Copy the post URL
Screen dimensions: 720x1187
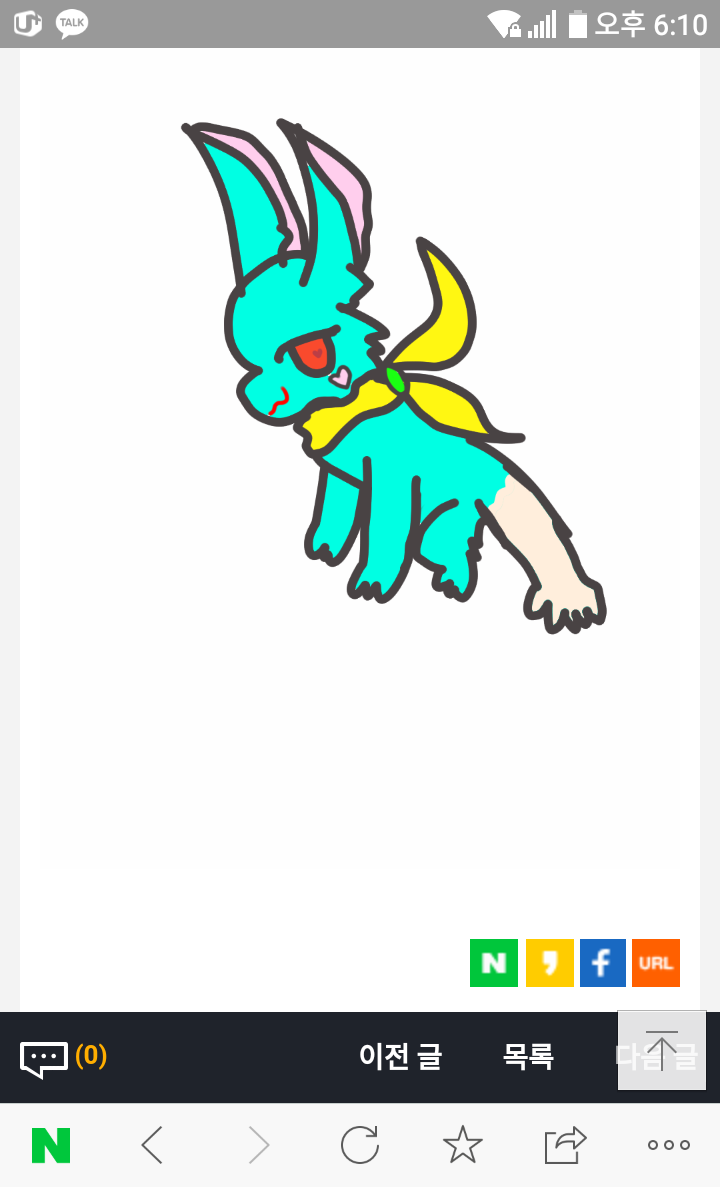[x=656, y=963]
